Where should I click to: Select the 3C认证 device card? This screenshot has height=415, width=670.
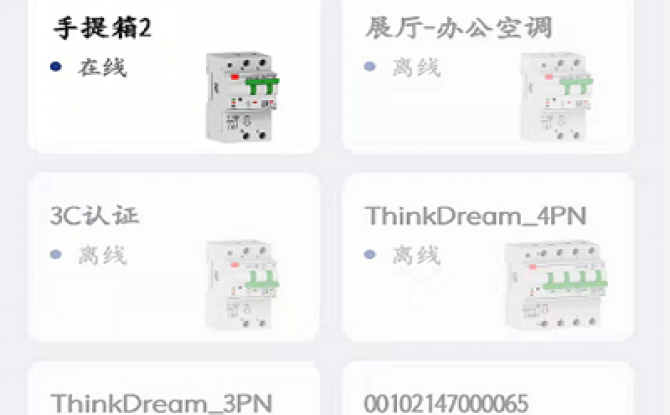tap(173, 258)
